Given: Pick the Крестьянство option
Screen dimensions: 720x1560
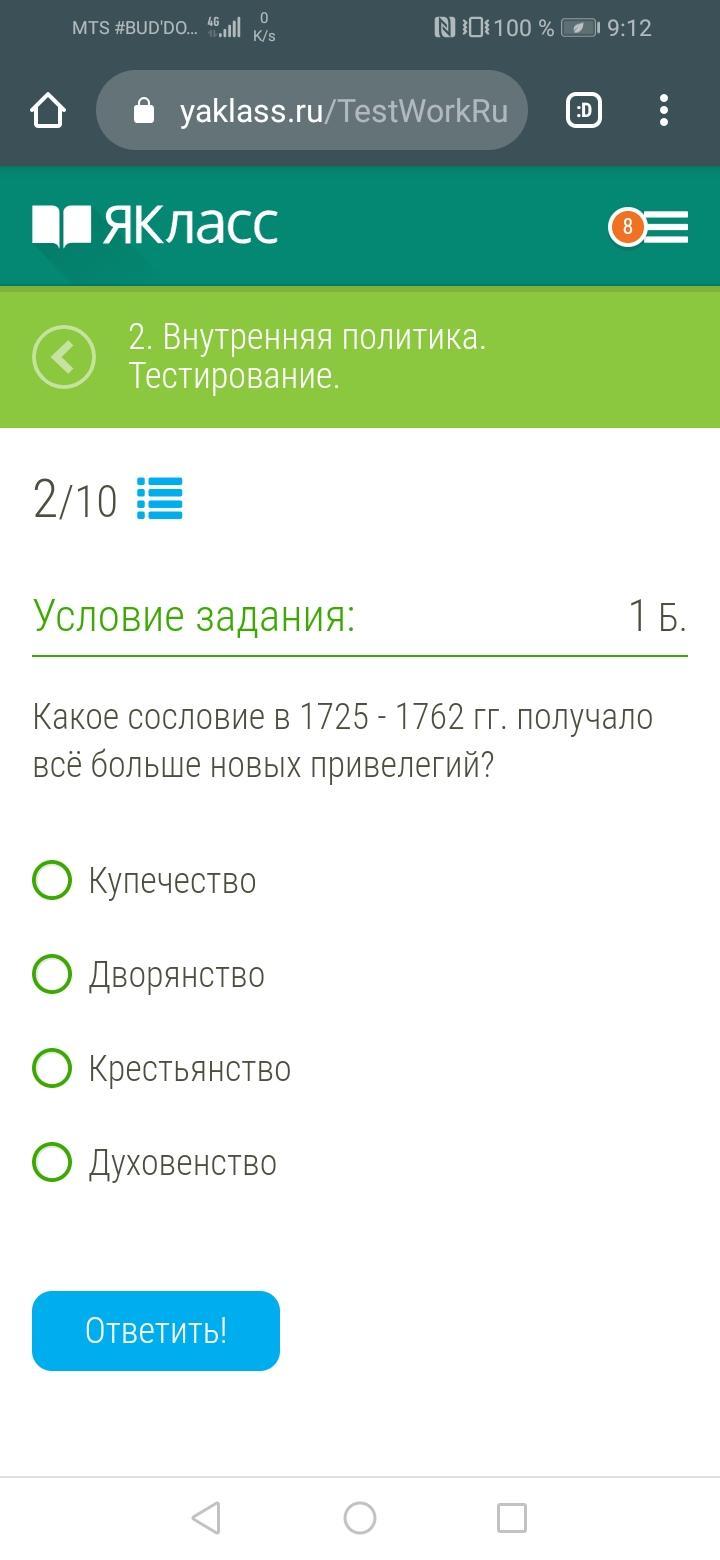Looking at the screenshot, I should [x=162, y=1068].
